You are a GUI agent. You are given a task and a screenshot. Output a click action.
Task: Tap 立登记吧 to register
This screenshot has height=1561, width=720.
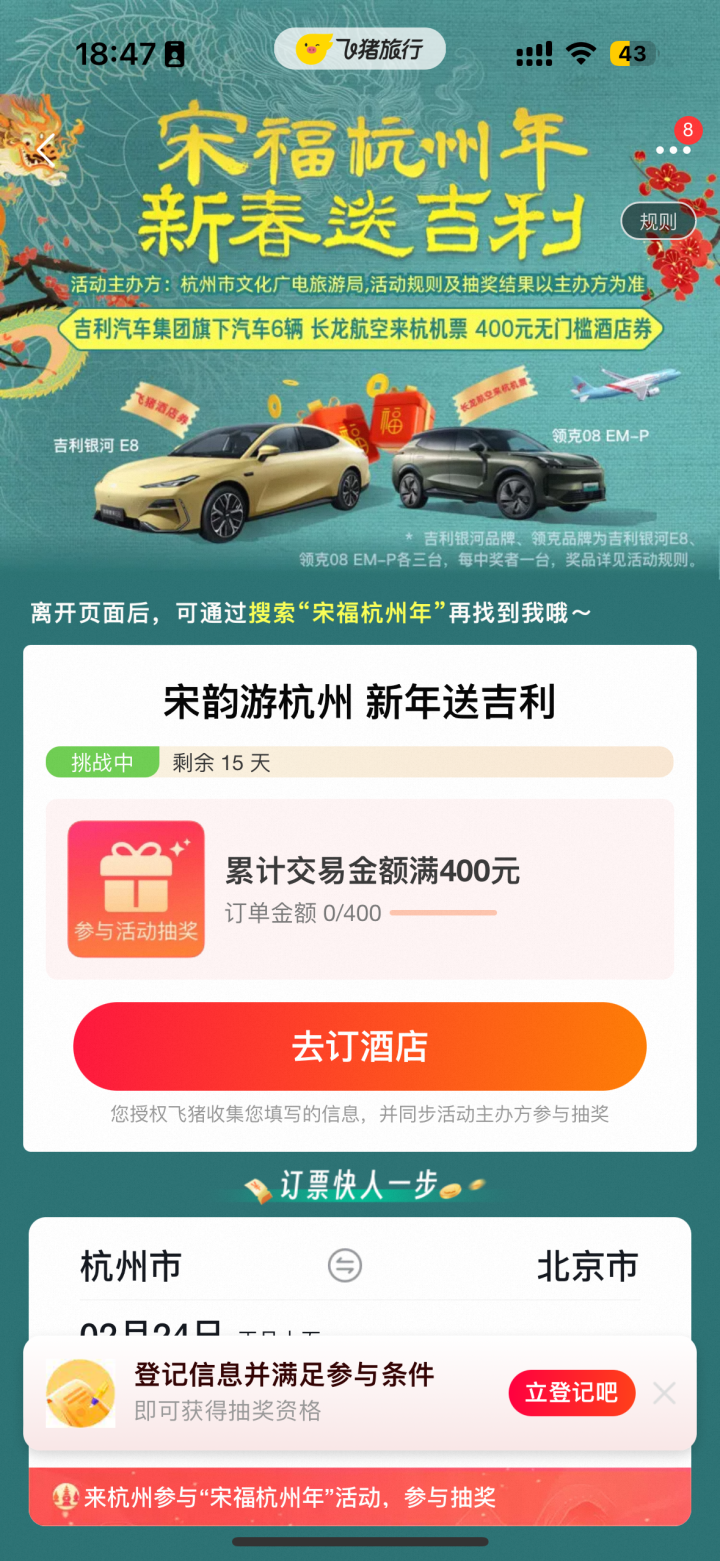(x=571, y=1393)
